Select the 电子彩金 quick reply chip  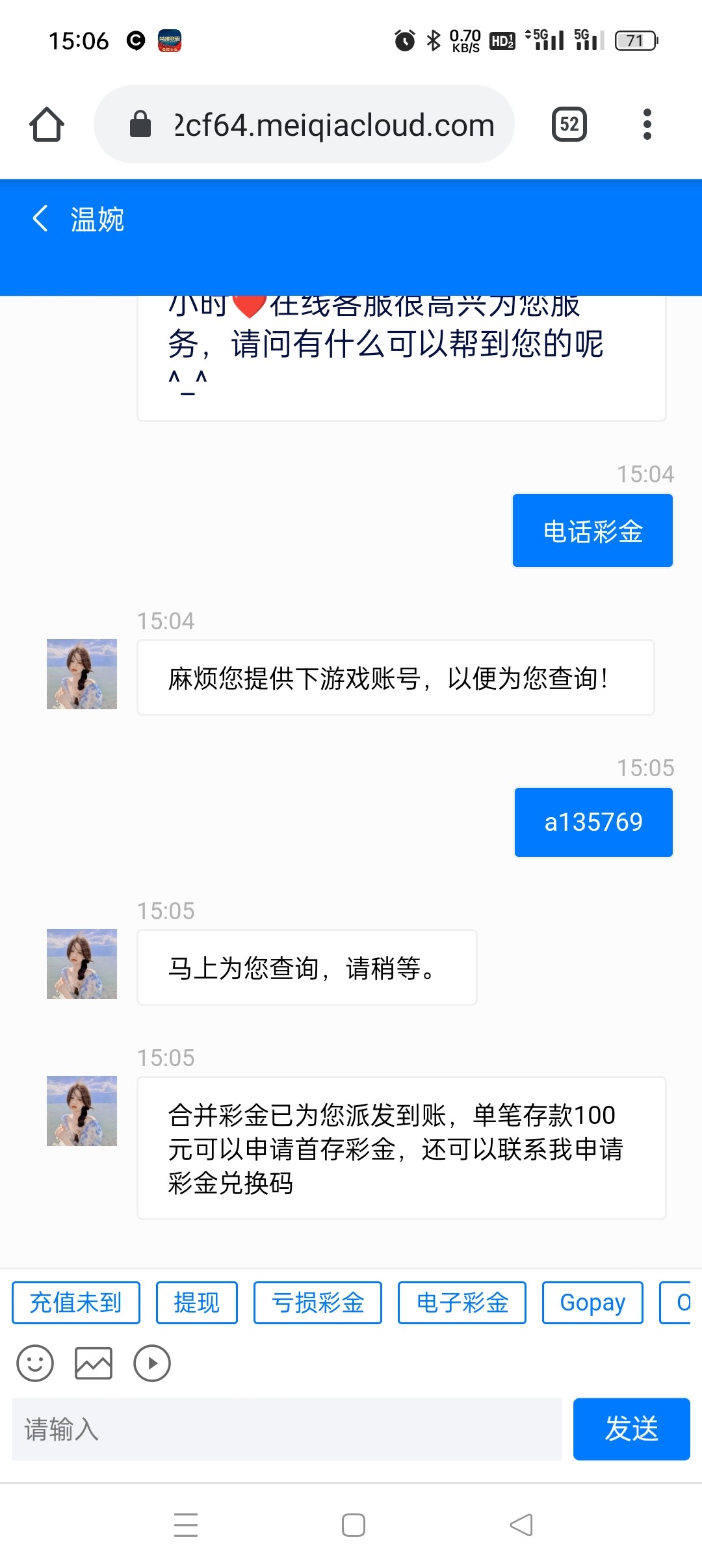(462, 1303)
